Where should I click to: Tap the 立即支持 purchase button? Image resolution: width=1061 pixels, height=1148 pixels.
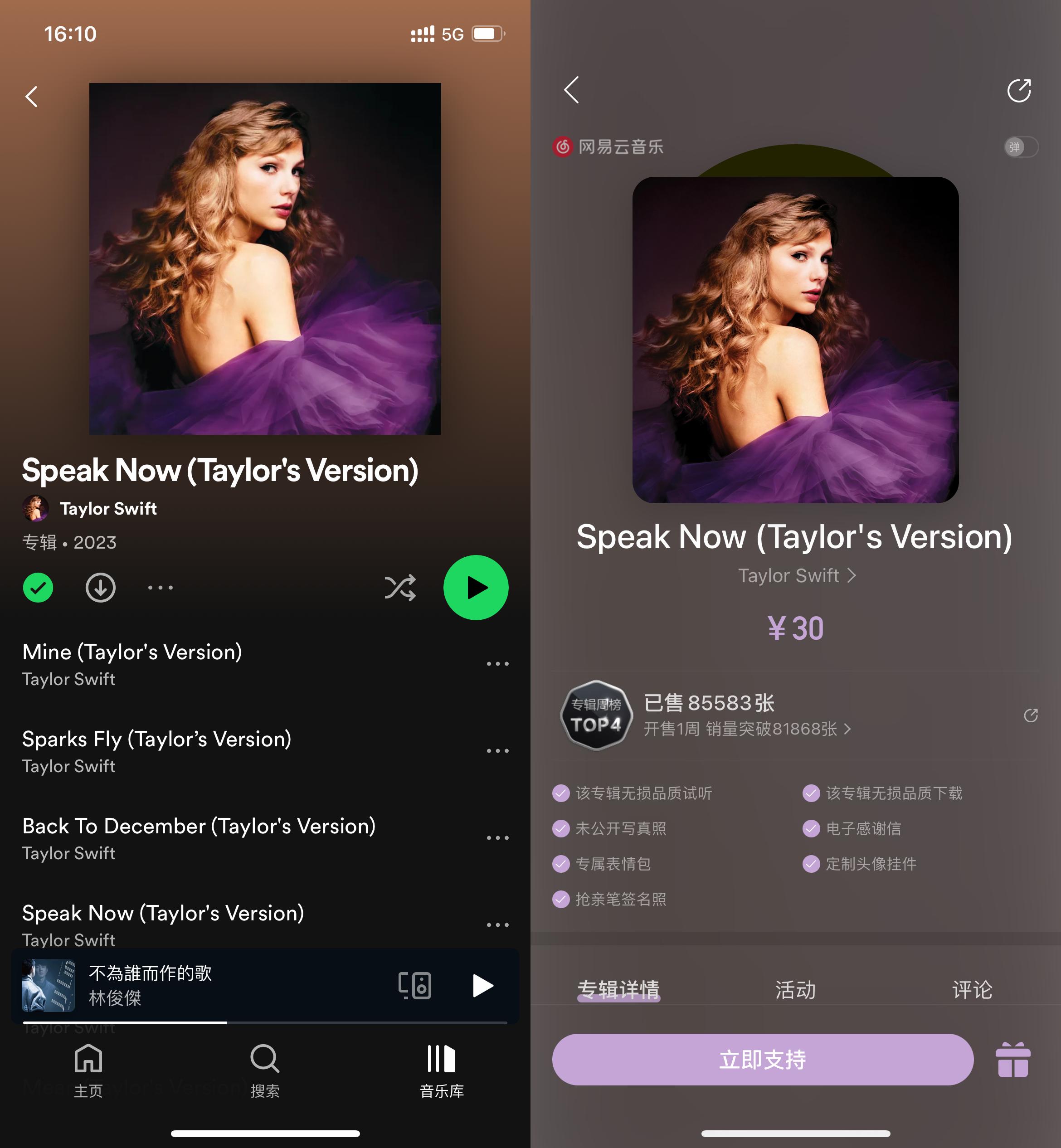[x=763, y=1059]
